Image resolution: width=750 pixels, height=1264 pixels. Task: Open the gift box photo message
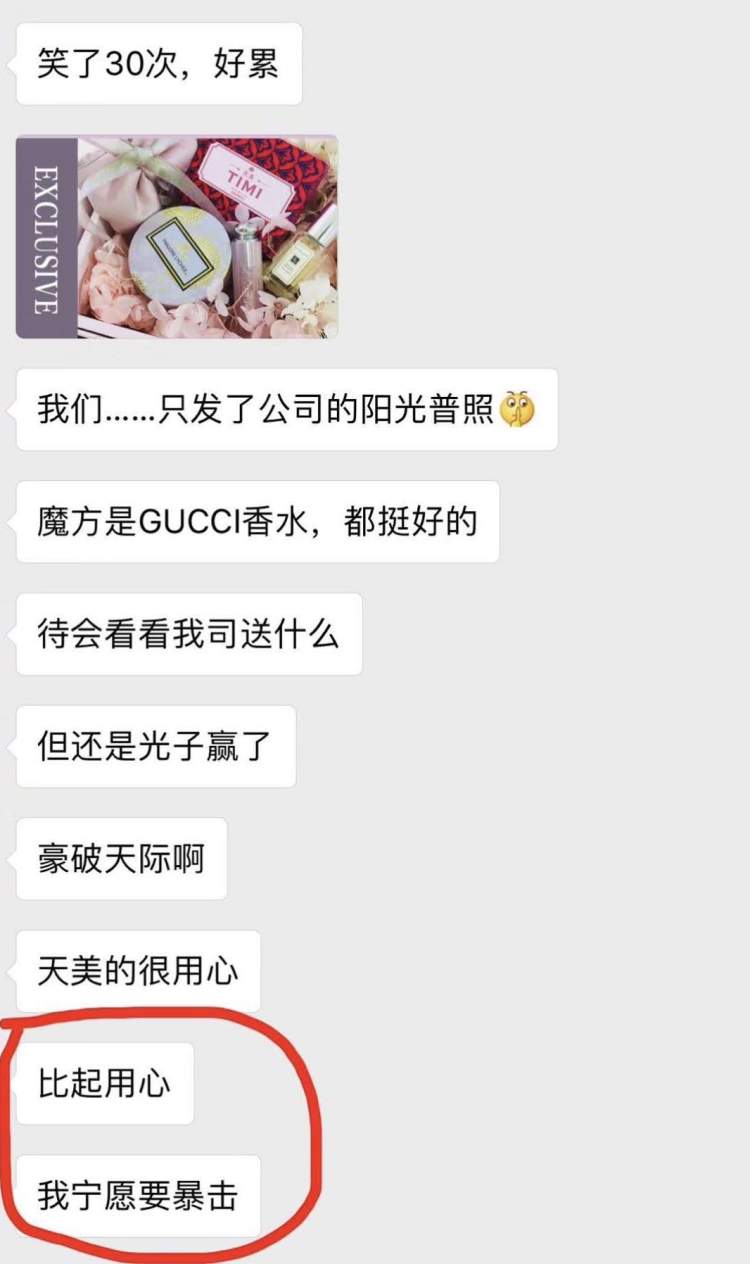(177, 237)
